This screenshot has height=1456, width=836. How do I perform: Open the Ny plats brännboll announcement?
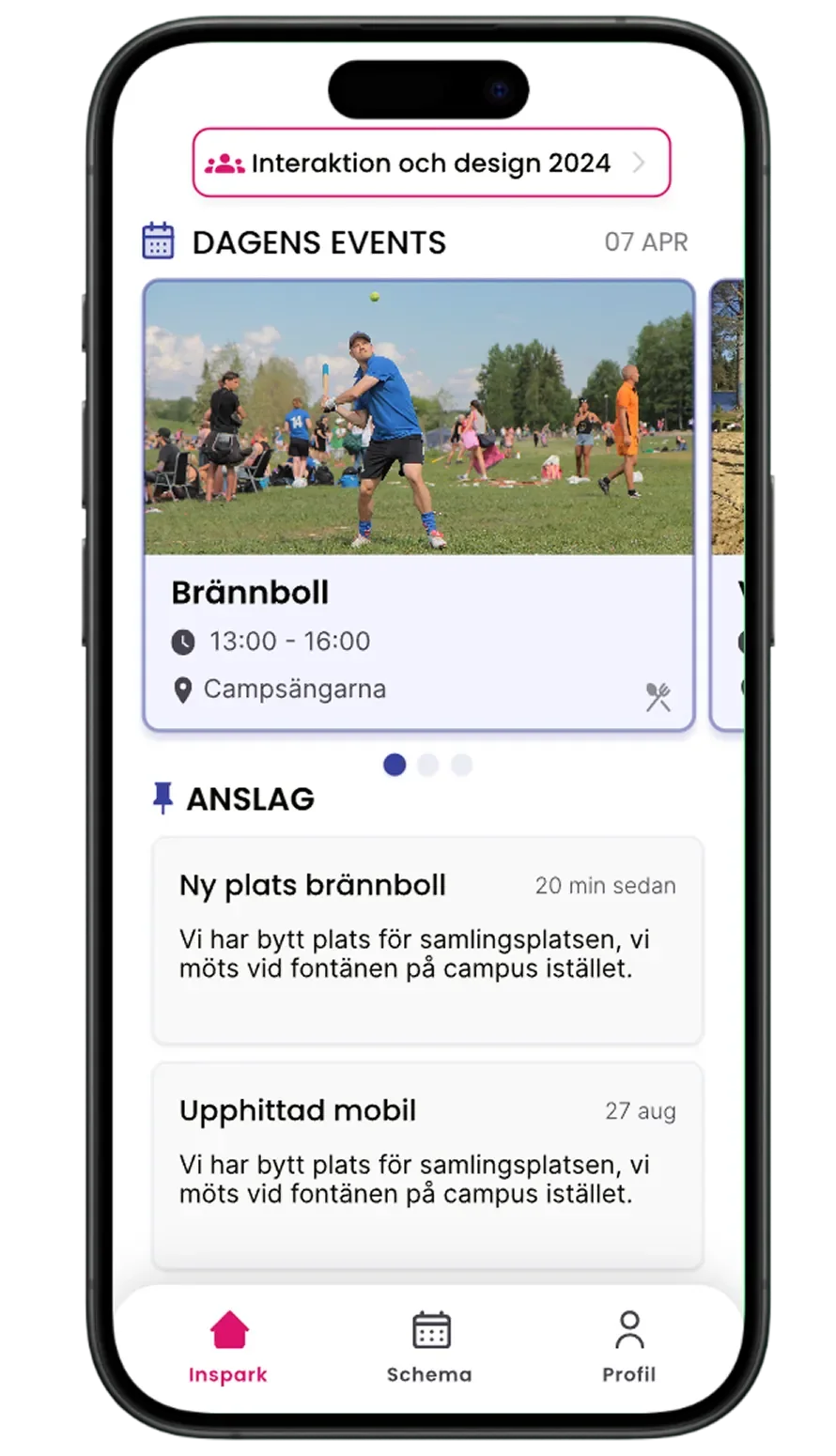pos(427,939)
